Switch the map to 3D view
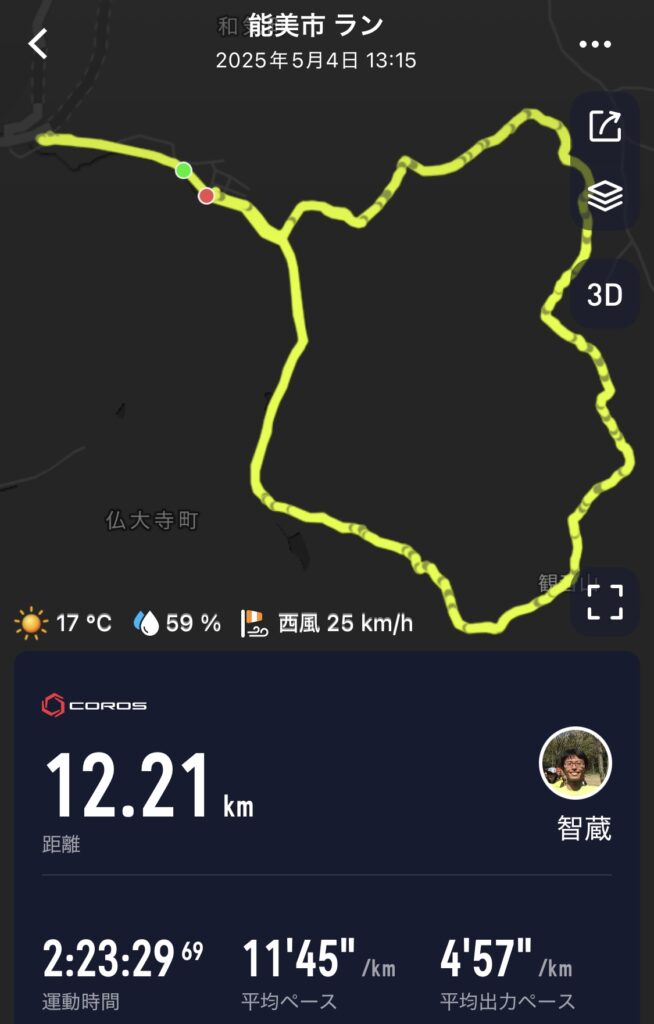The height and width of the screenshot is (1024, 654). pyautogui.click(x=604, y=295)
